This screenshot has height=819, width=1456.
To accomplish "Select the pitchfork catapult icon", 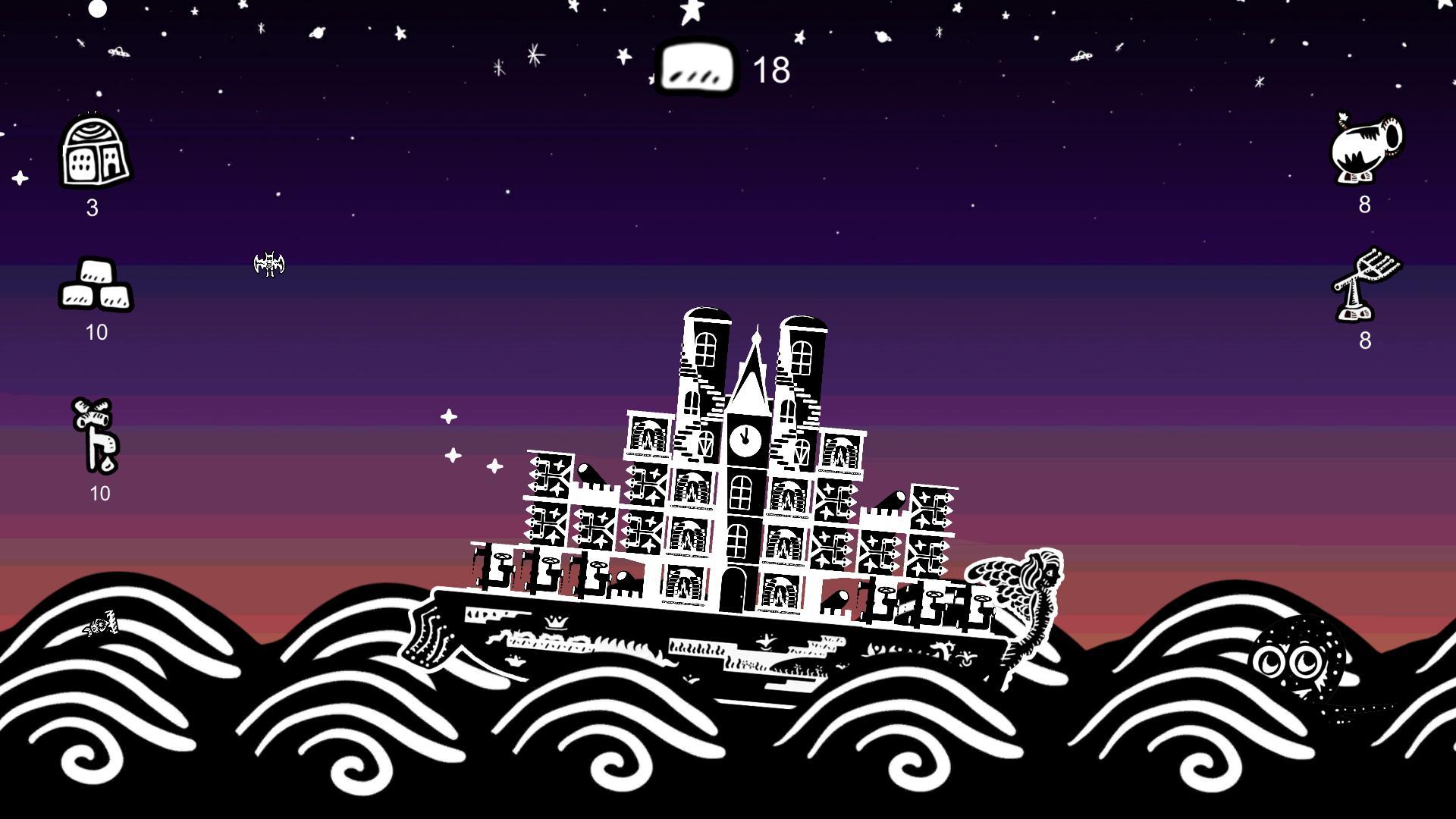I will pyautogui.click(x=1365, y=285).
